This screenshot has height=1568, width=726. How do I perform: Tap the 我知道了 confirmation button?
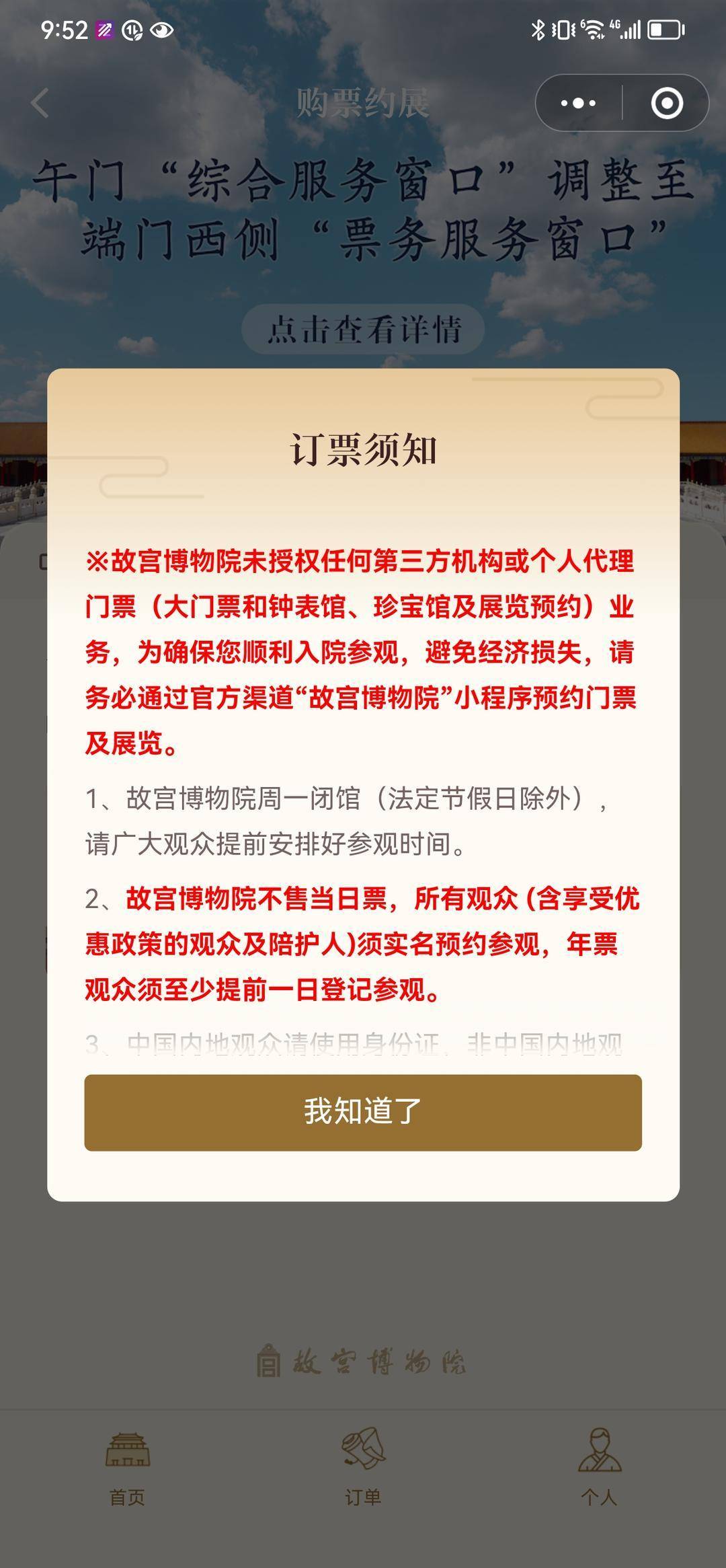click(363, 1112)
